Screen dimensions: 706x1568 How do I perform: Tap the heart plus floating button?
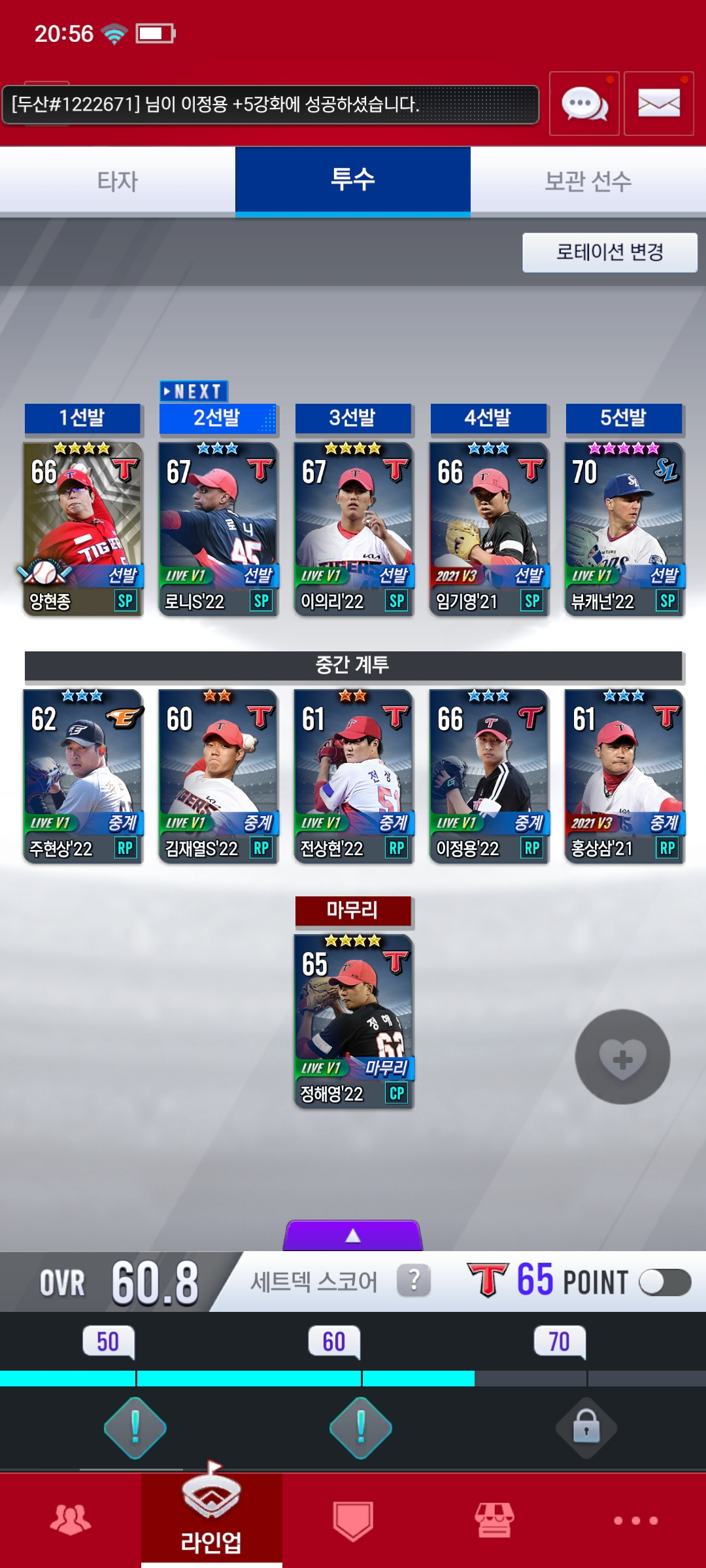coord(622,1056)
